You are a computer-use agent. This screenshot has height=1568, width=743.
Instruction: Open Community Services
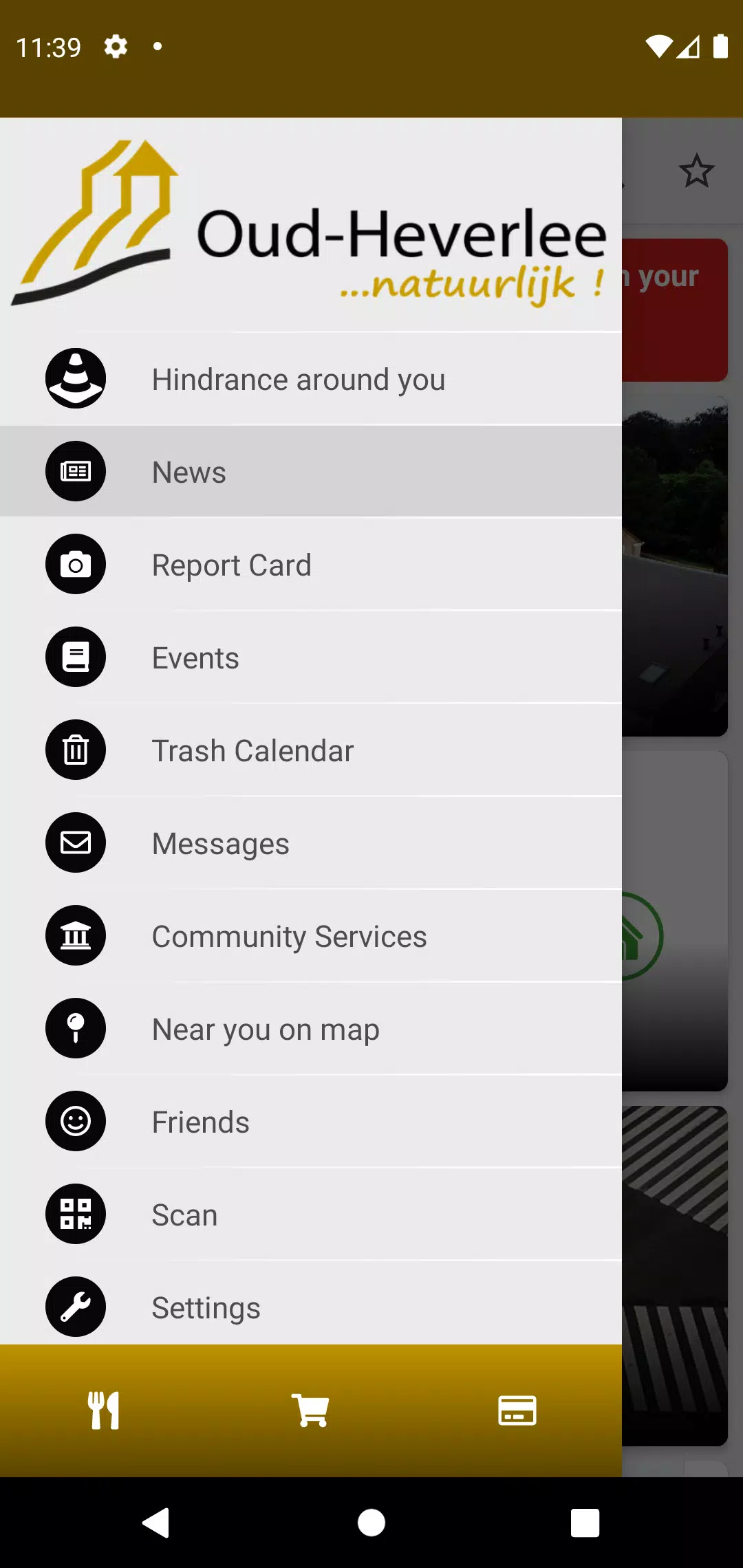point(311,936)
